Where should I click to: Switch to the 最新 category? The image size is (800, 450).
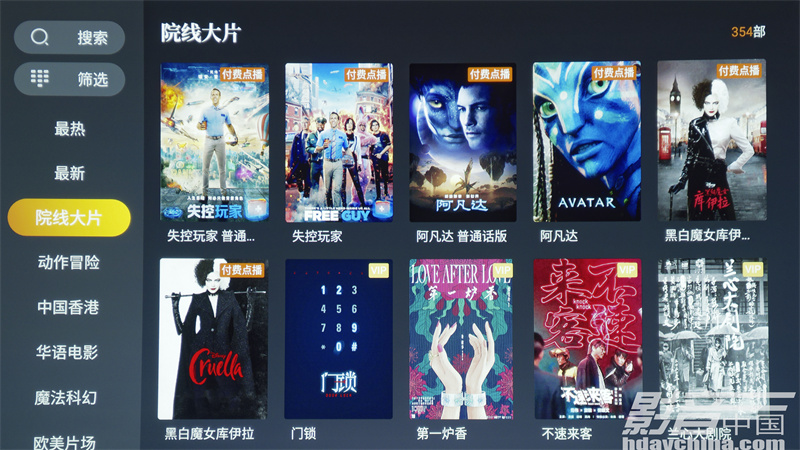69,173
